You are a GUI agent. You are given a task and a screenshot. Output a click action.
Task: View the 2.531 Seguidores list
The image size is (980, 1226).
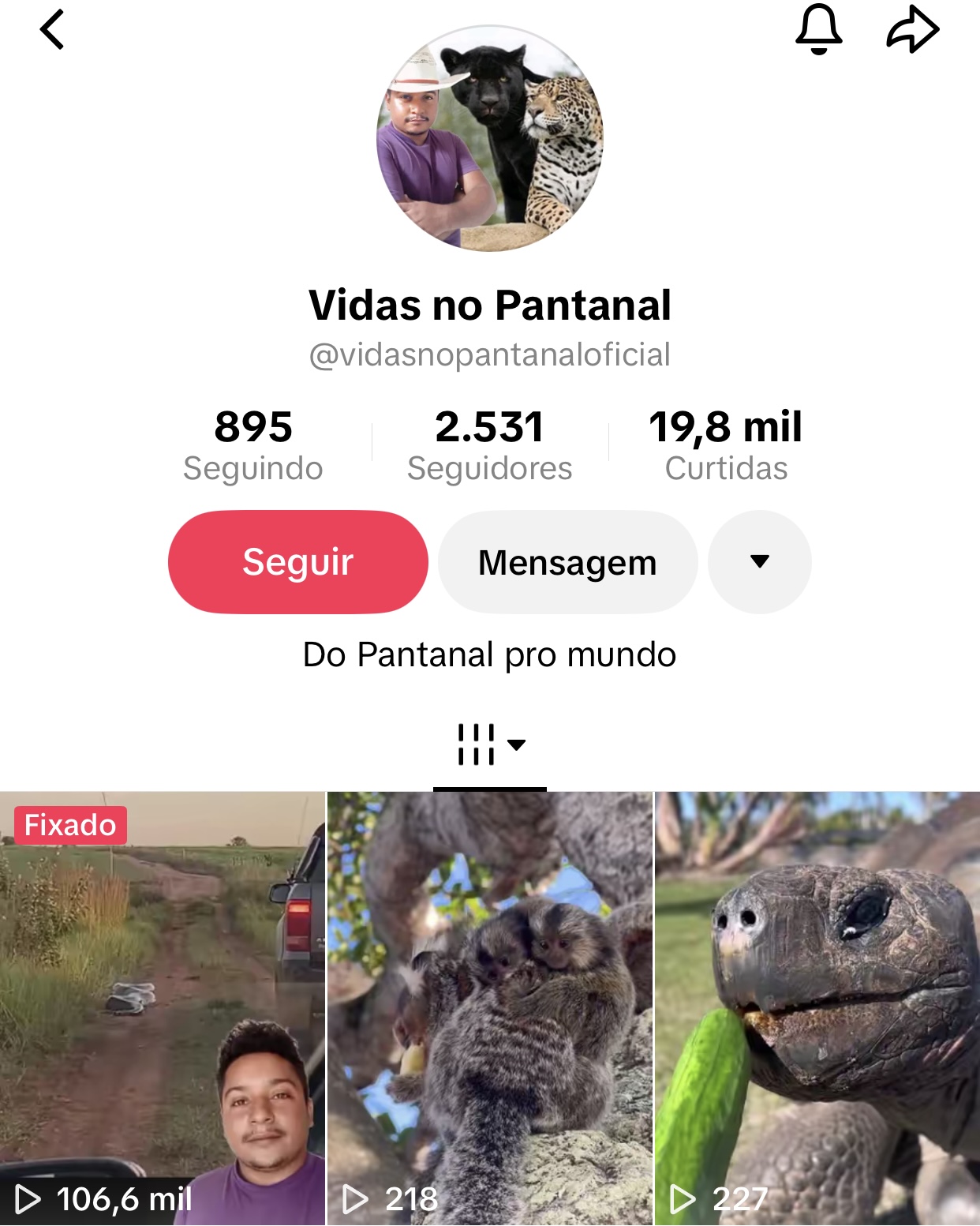(490, 444)
